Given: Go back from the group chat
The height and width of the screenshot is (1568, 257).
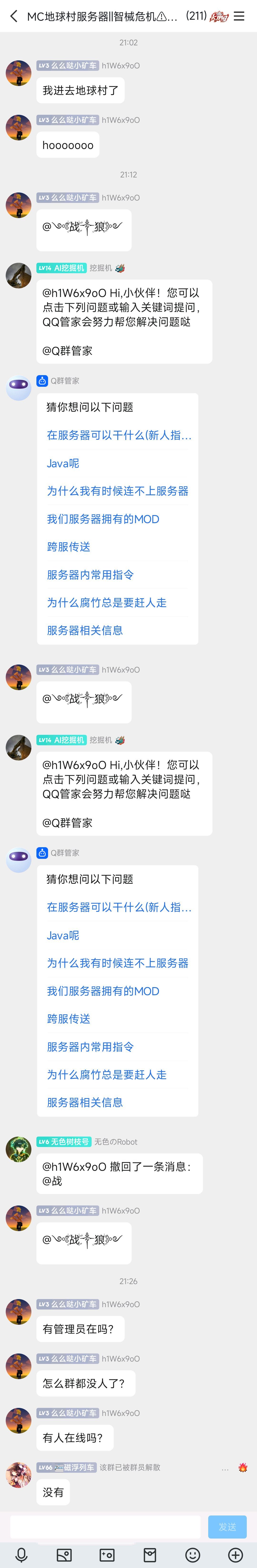Looking at the screenshot, I should pos(13,16).
